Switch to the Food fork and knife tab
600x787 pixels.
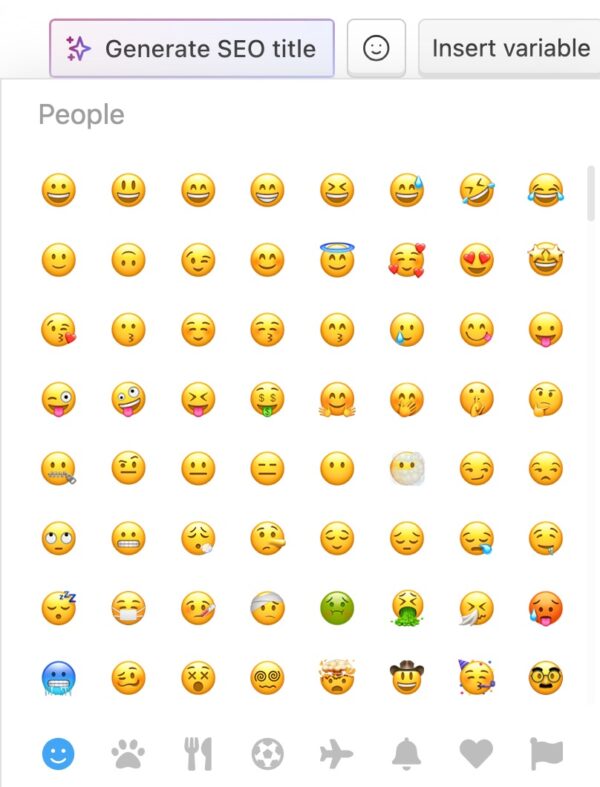click(x=198, y=754)
